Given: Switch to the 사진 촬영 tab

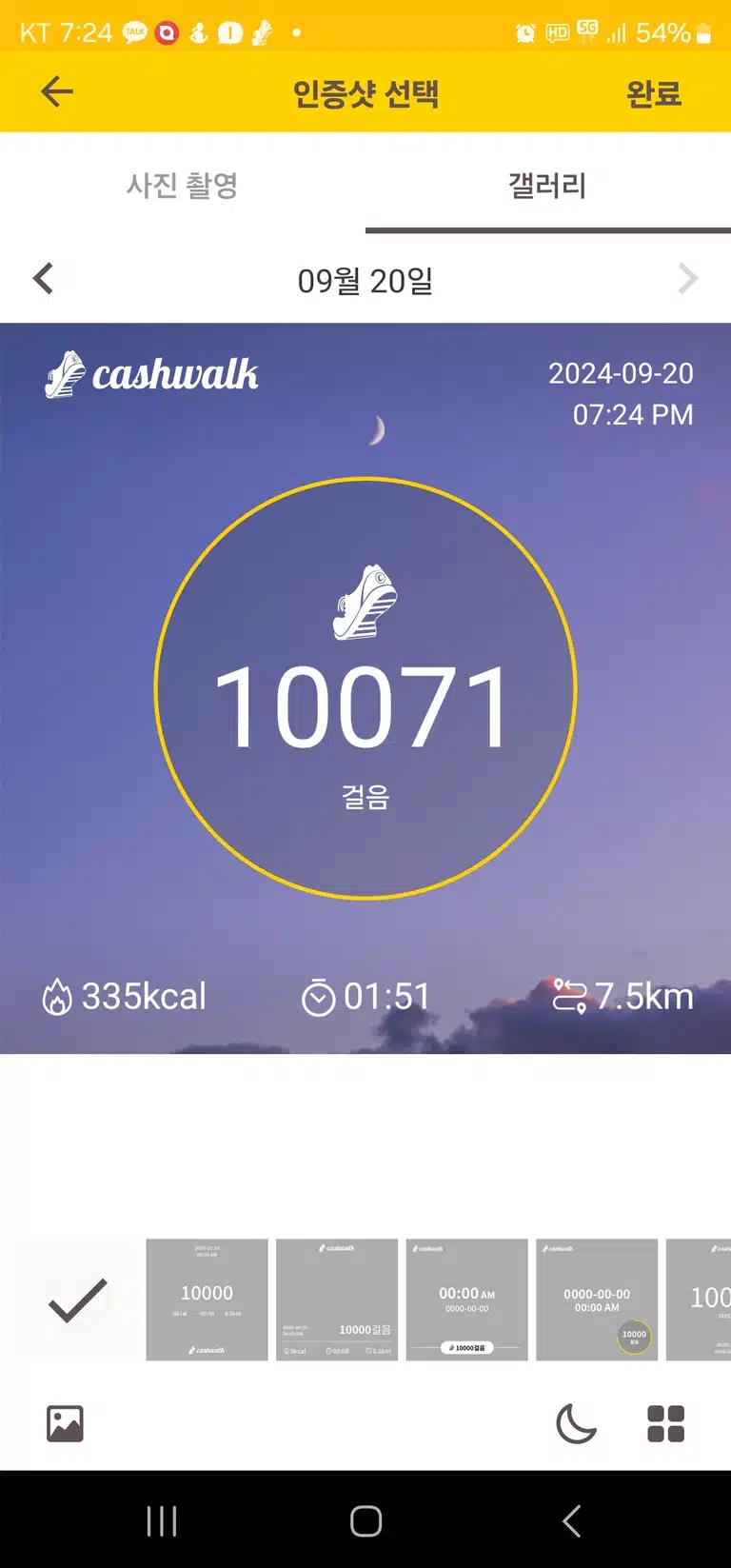Looking at the screenshot, I should pos(182,184).
